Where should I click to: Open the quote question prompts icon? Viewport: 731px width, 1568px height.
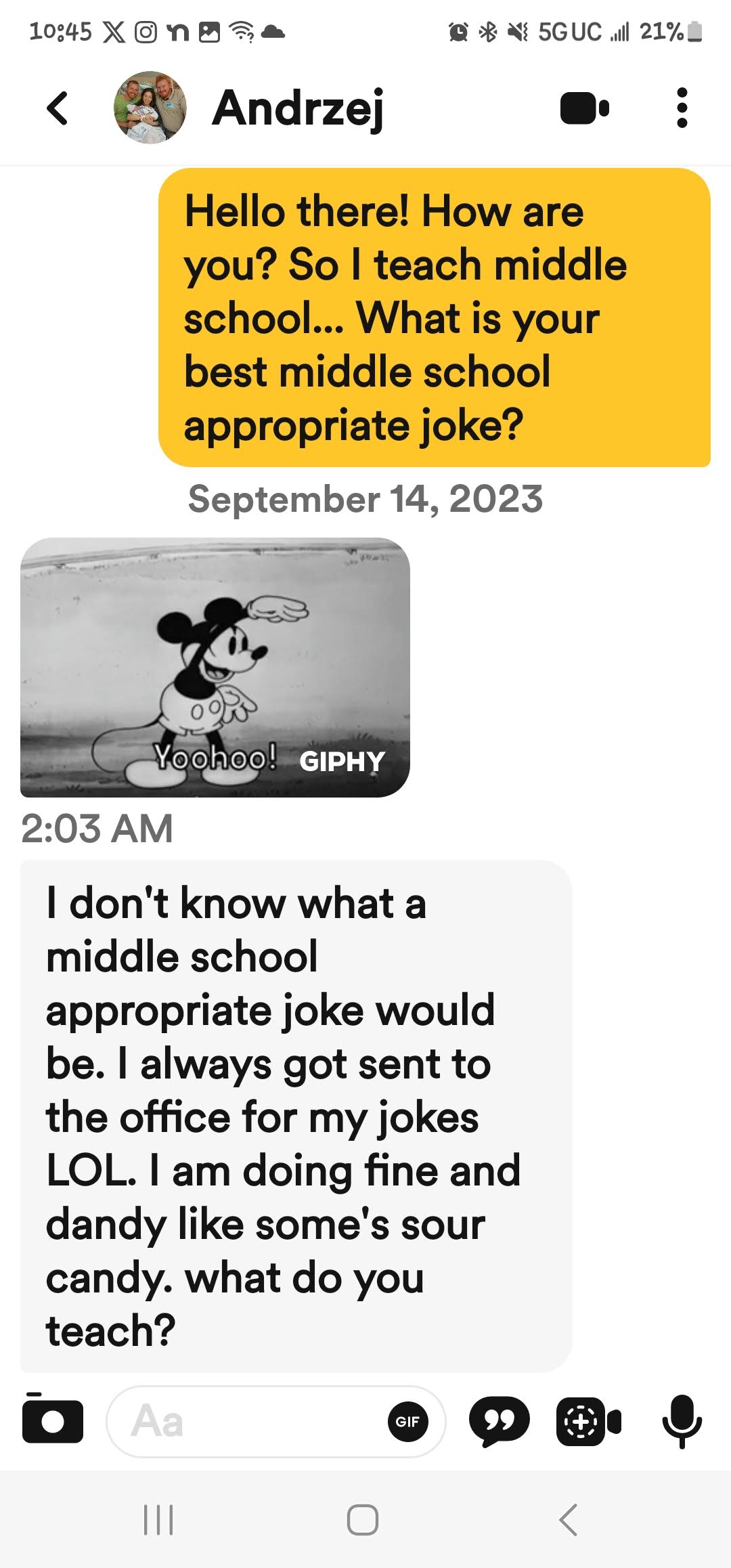(499, 1420)
